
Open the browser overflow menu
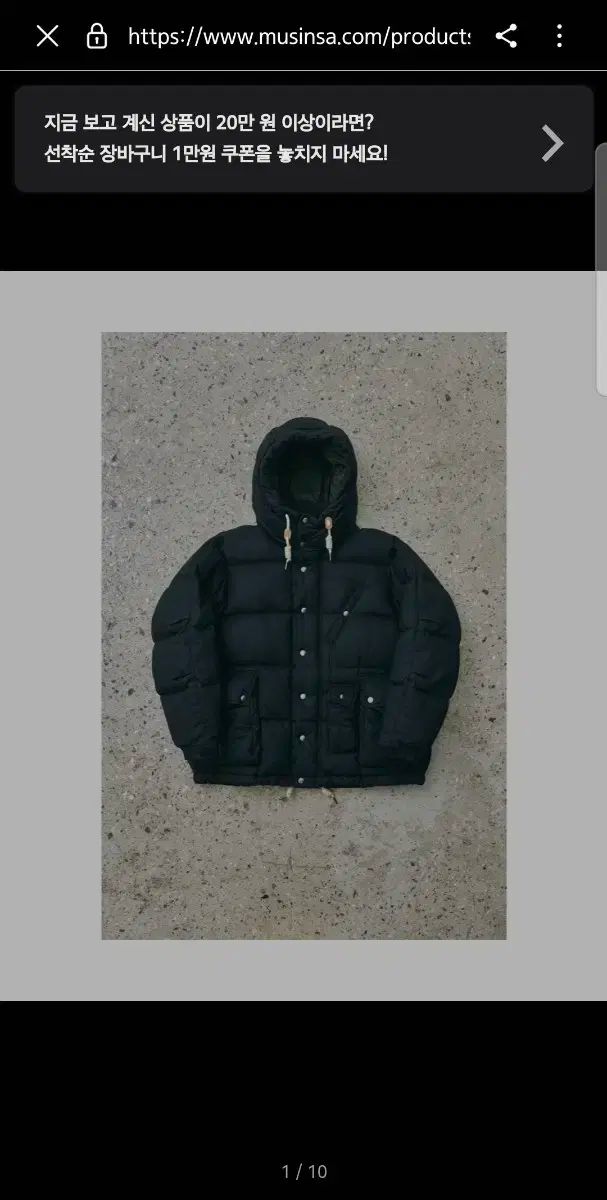pyautogui.click(x=560, y=37)
